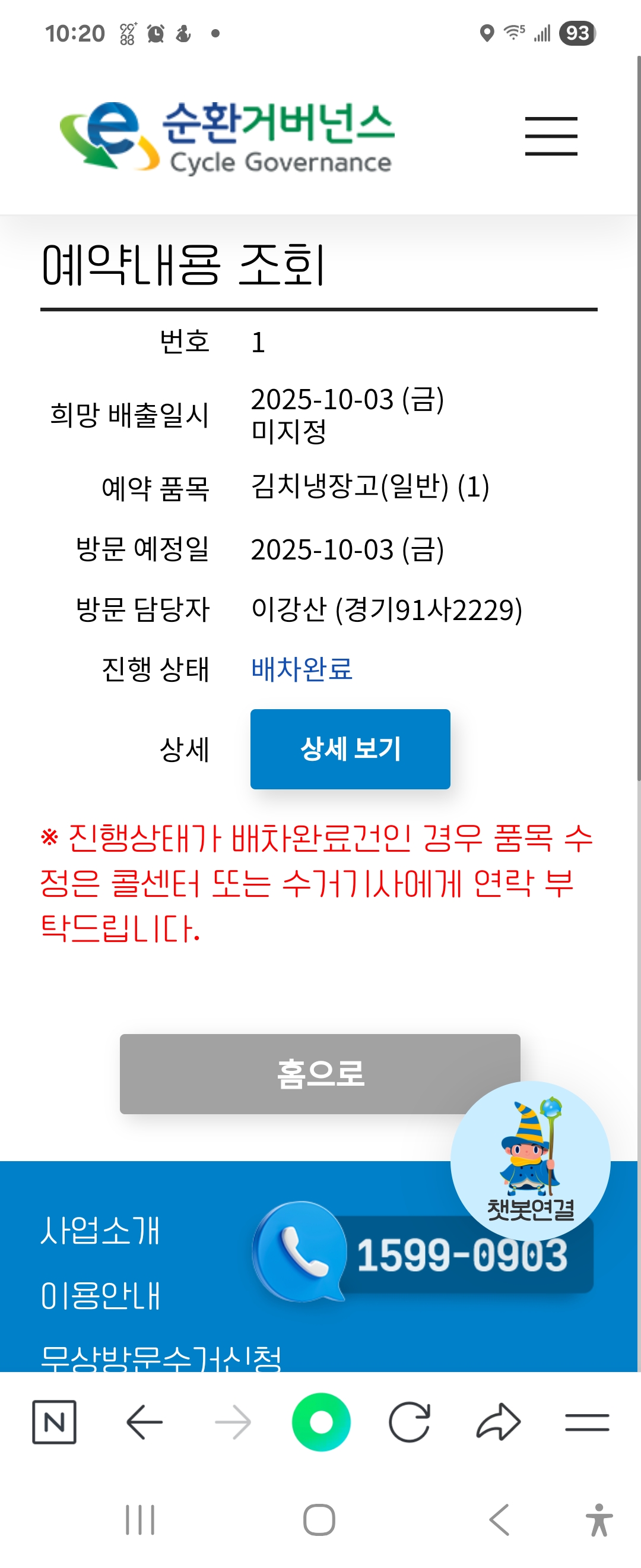This screenshot has width=641, height=1568.
Task: Tap the green Naver search circle
Action: pos(321,1422)
